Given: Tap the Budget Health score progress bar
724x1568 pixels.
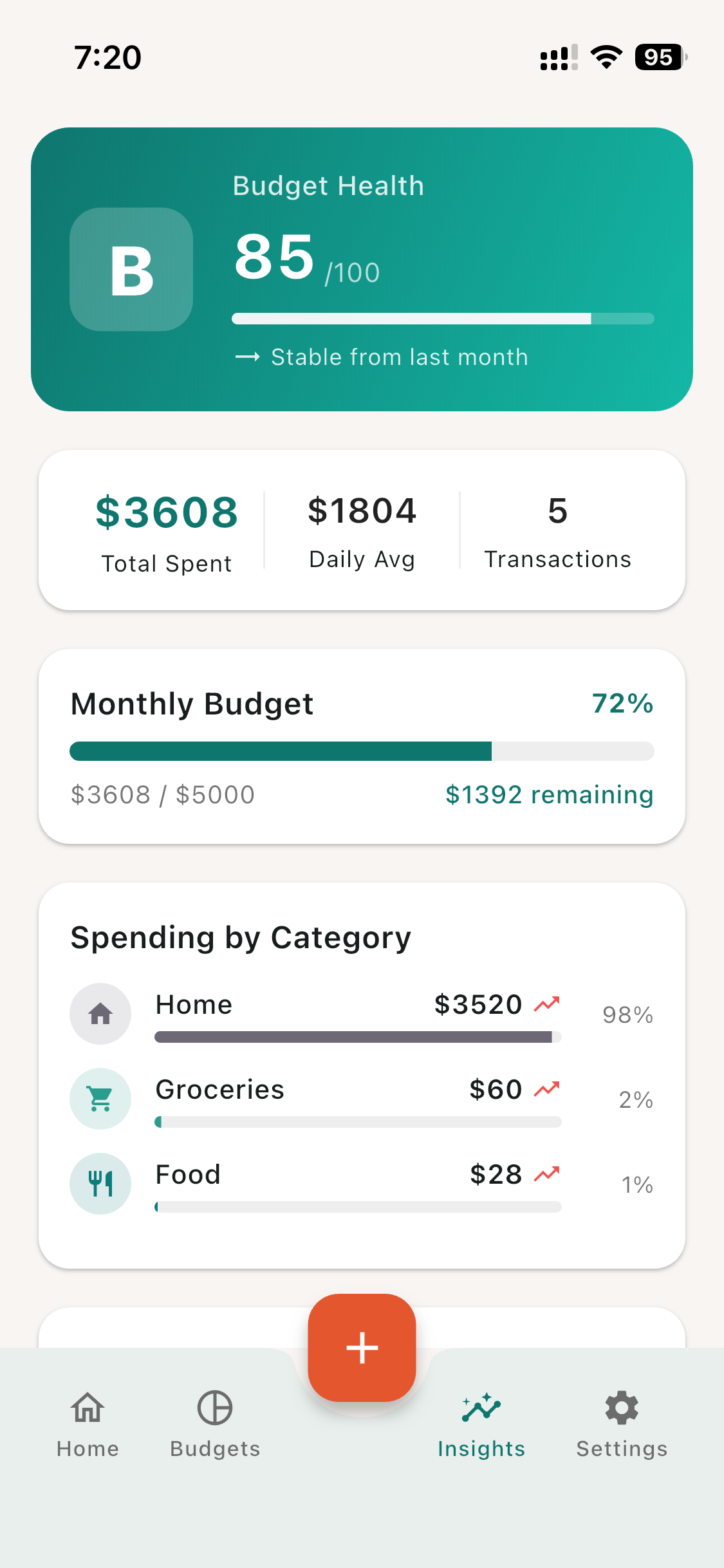Looking at the screenshot, I should [443, 317].
